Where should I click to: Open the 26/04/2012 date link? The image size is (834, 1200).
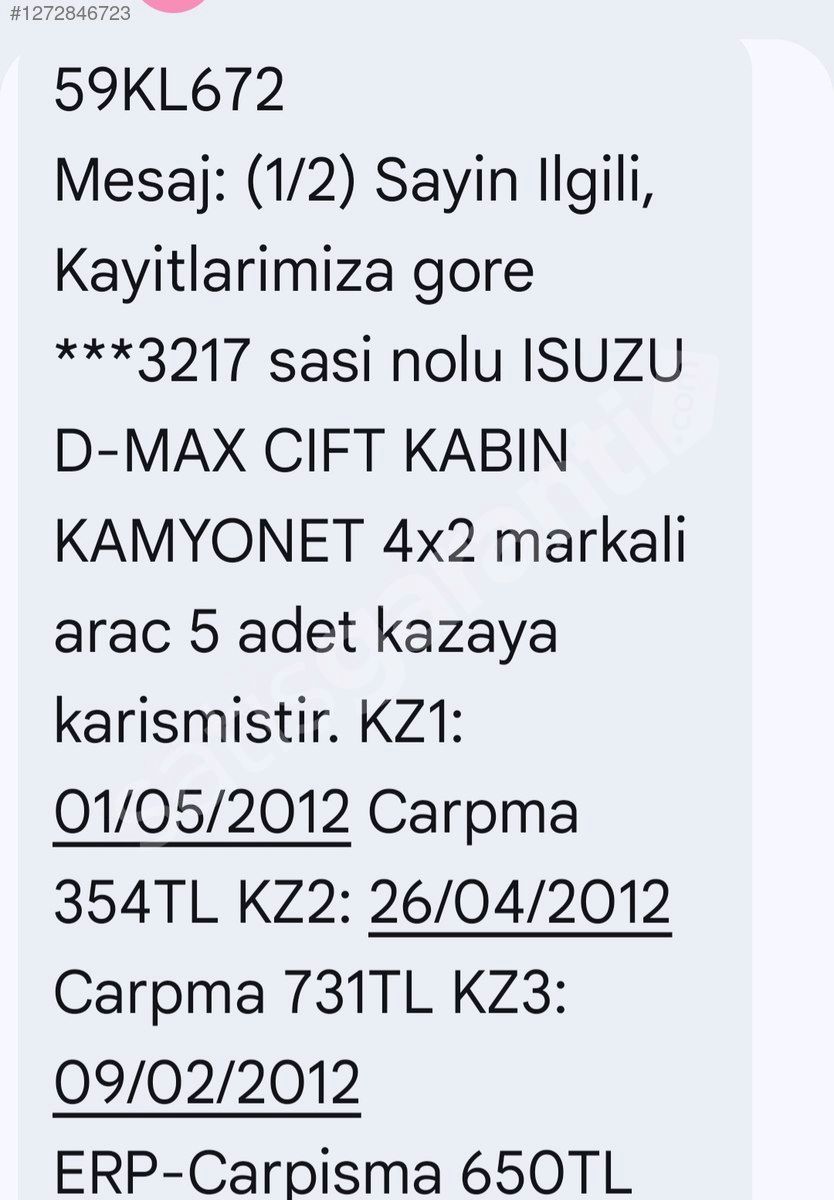coord(520,902)
